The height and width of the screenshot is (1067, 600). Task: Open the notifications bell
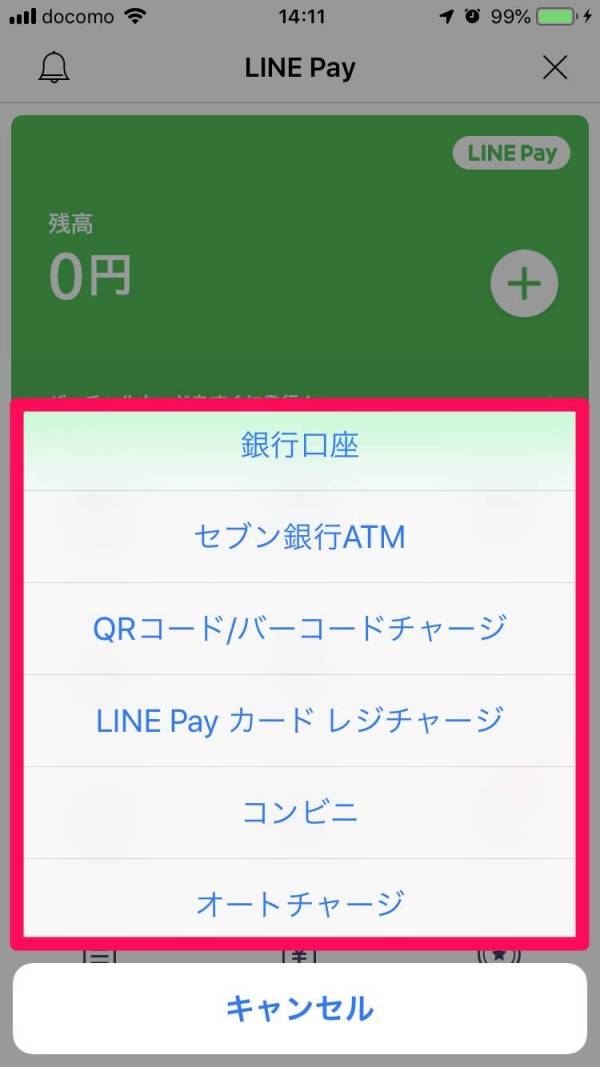[54, 68]
